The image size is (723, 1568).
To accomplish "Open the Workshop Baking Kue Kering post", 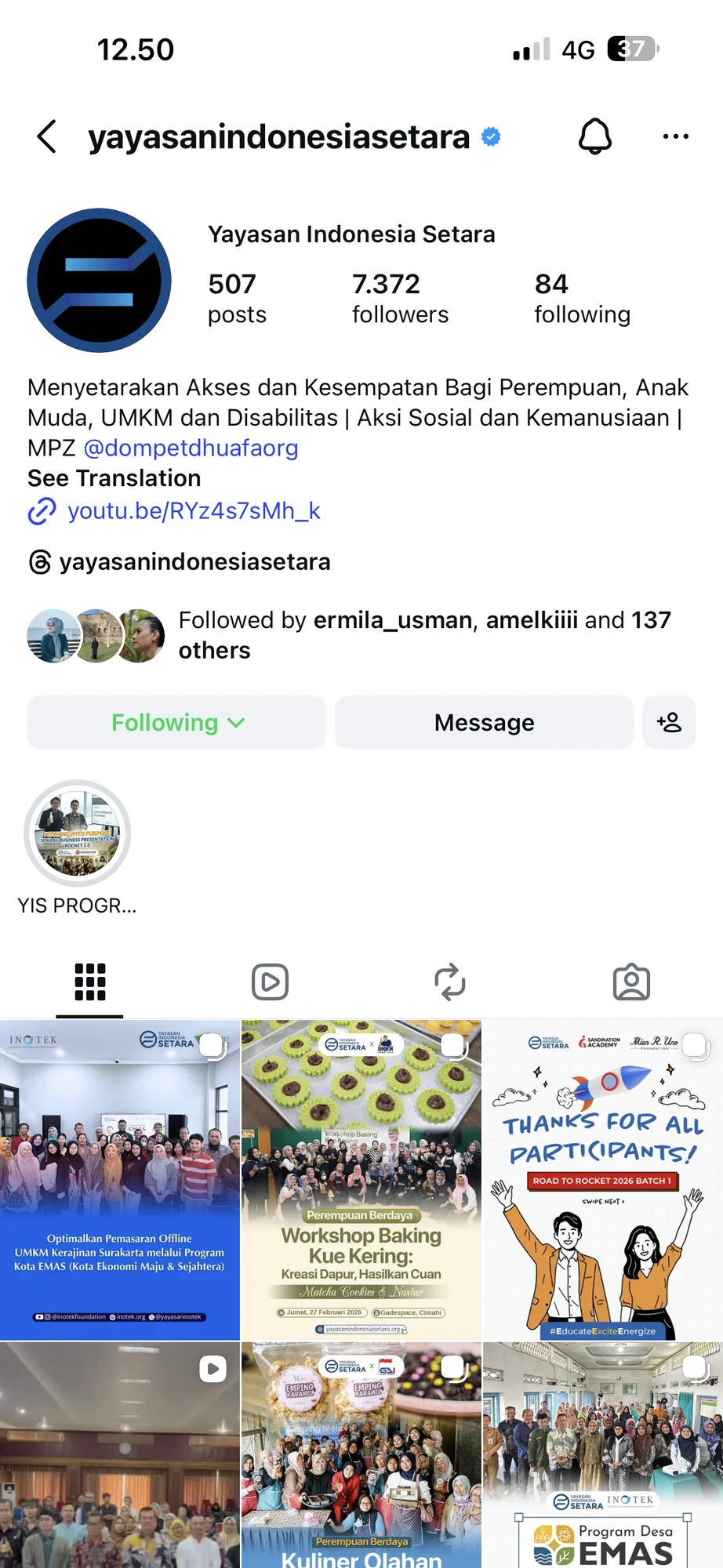I will pos(361,1179).
